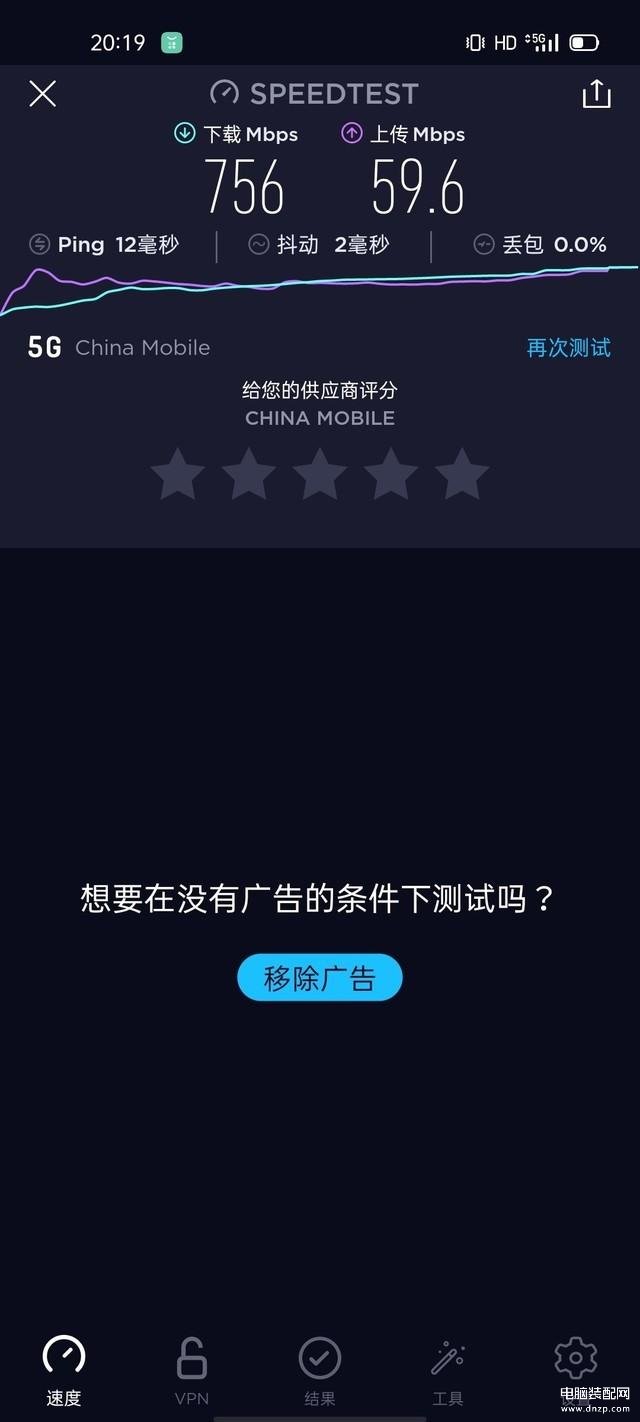Tap the 移除广告 button
This screenshot has width=640, height=1422.
pyautogui.click(x=319, y=978)
